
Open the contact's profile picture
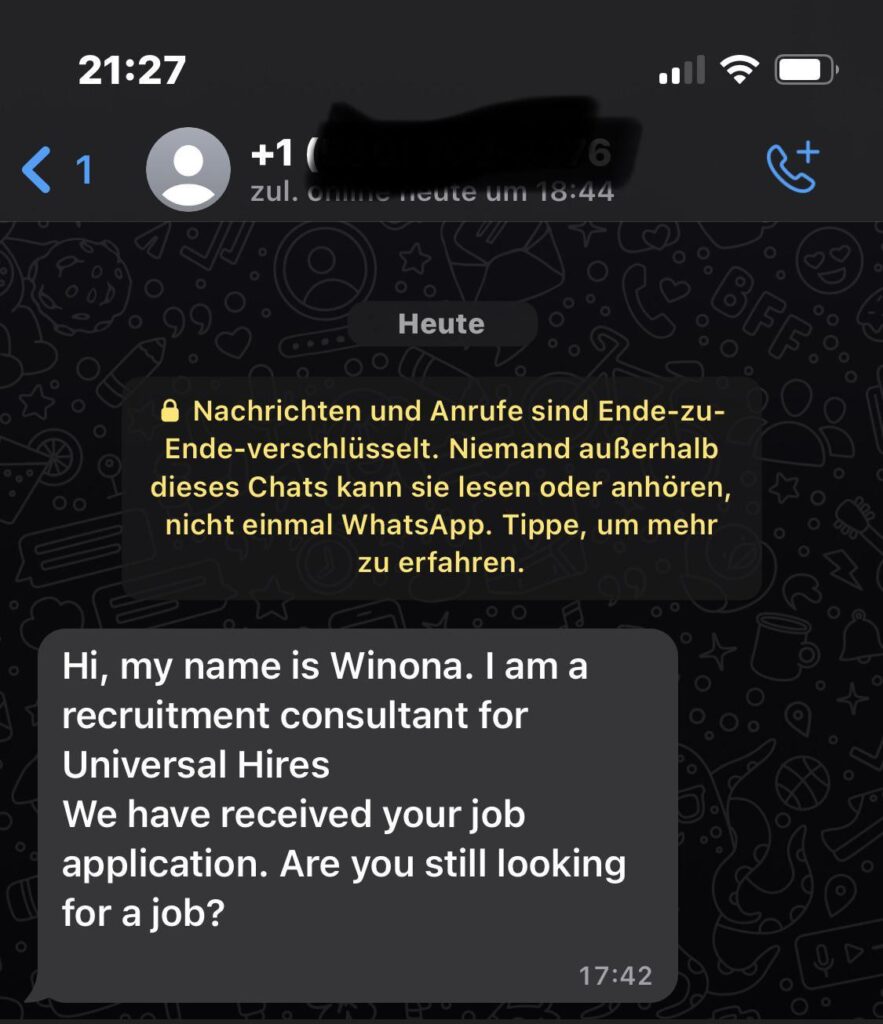[188, 169]
